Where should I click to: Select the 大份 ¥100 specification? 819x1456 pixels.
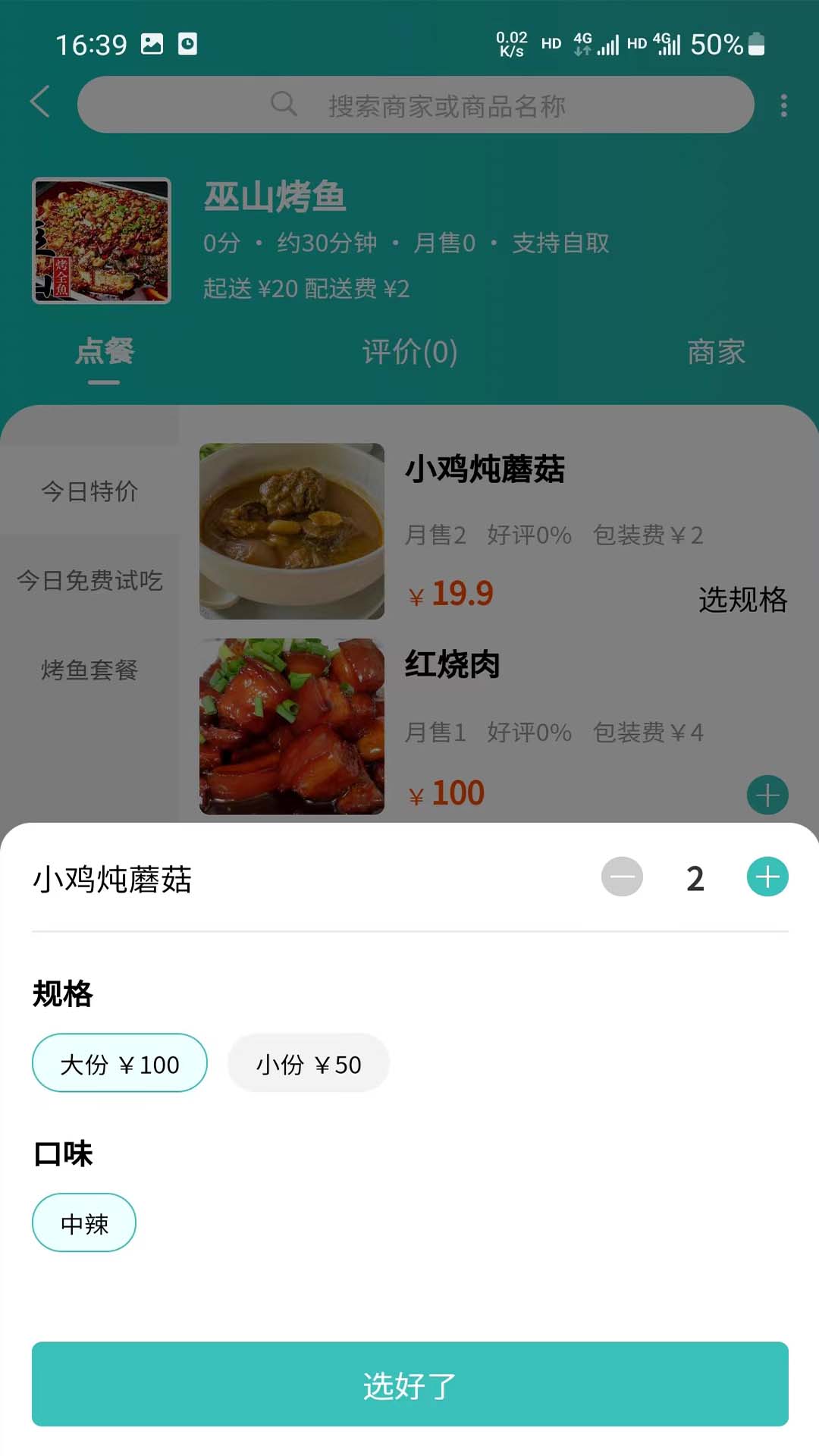click(119, 1063)
